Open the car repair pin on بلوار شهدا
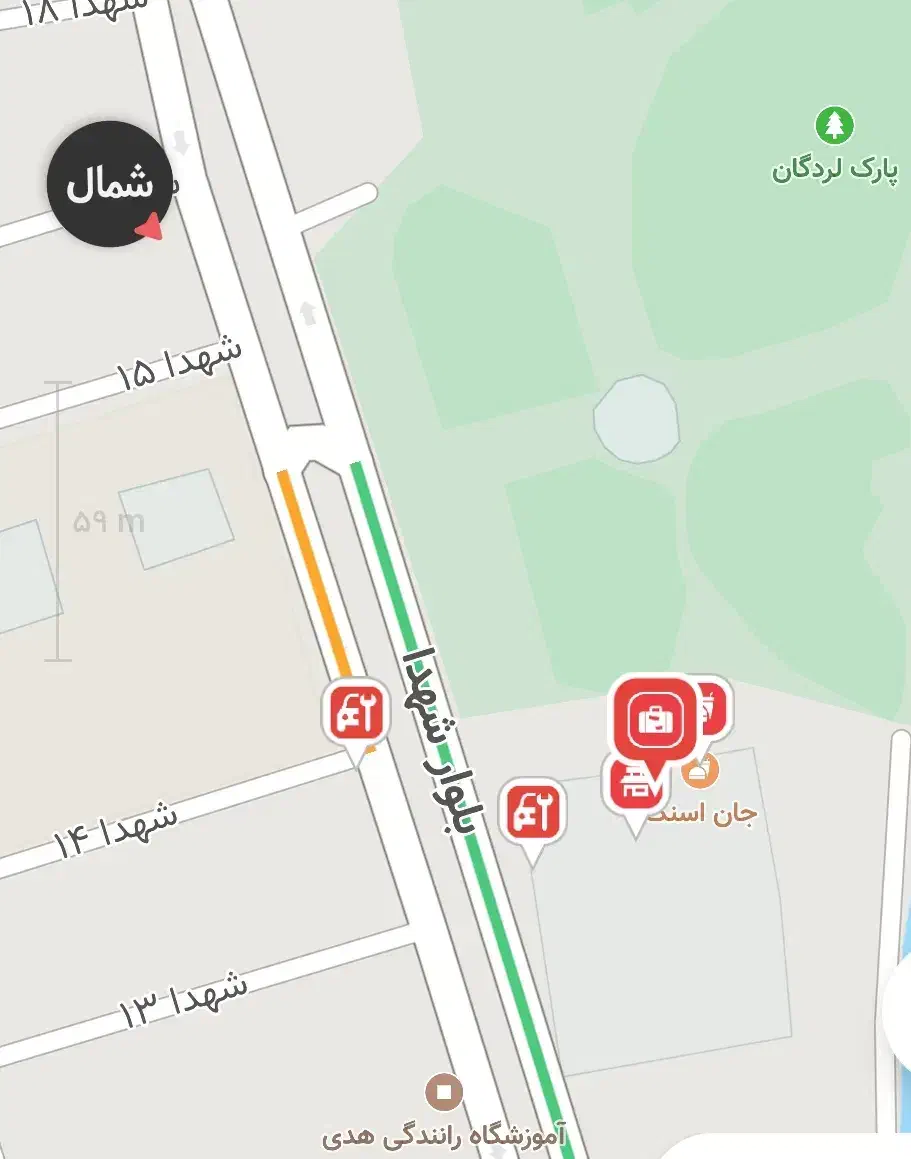Viewport: 911px width, 1159px height. pyautogui.click(x=357, y=713)
